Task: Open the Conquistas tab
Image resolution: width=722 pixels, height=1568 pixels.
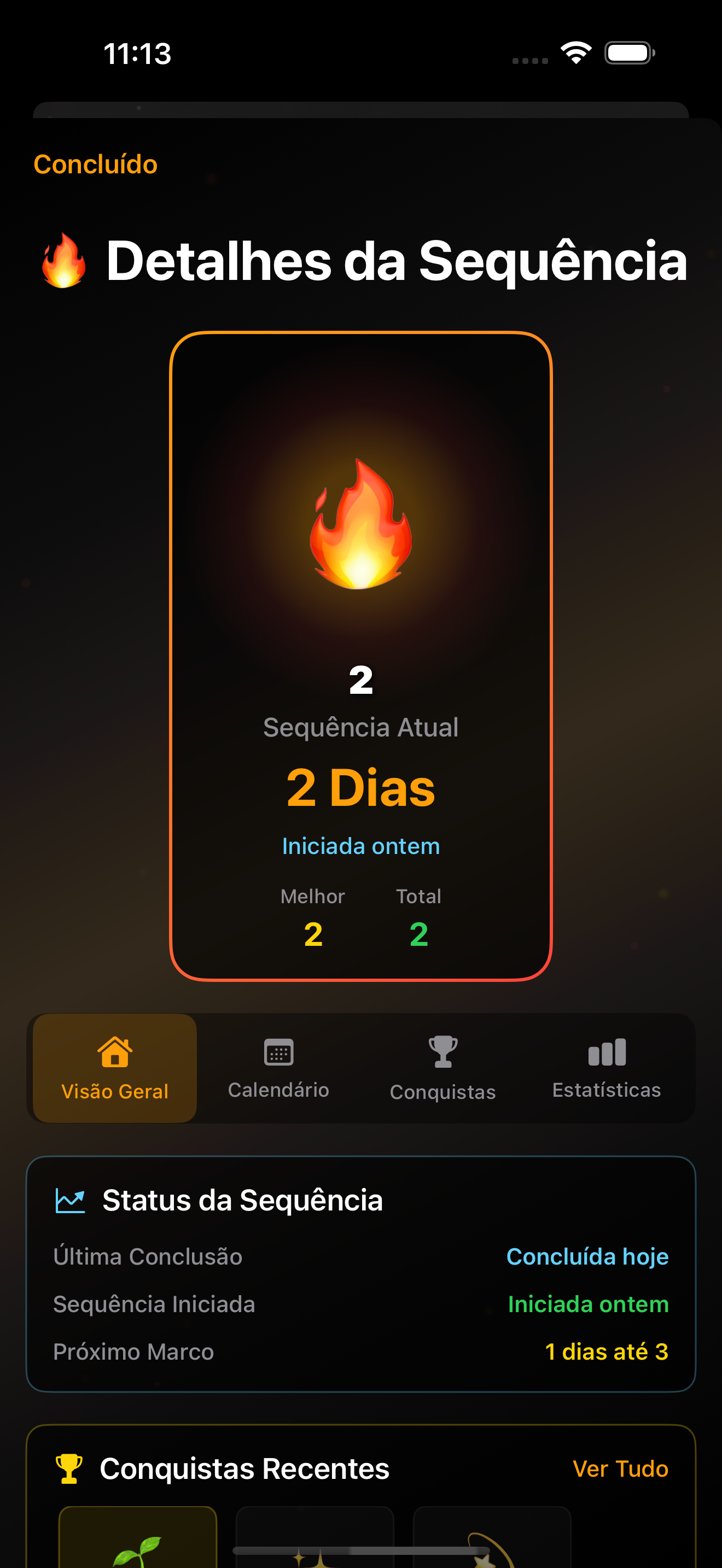Action: tap(442, 1068)
